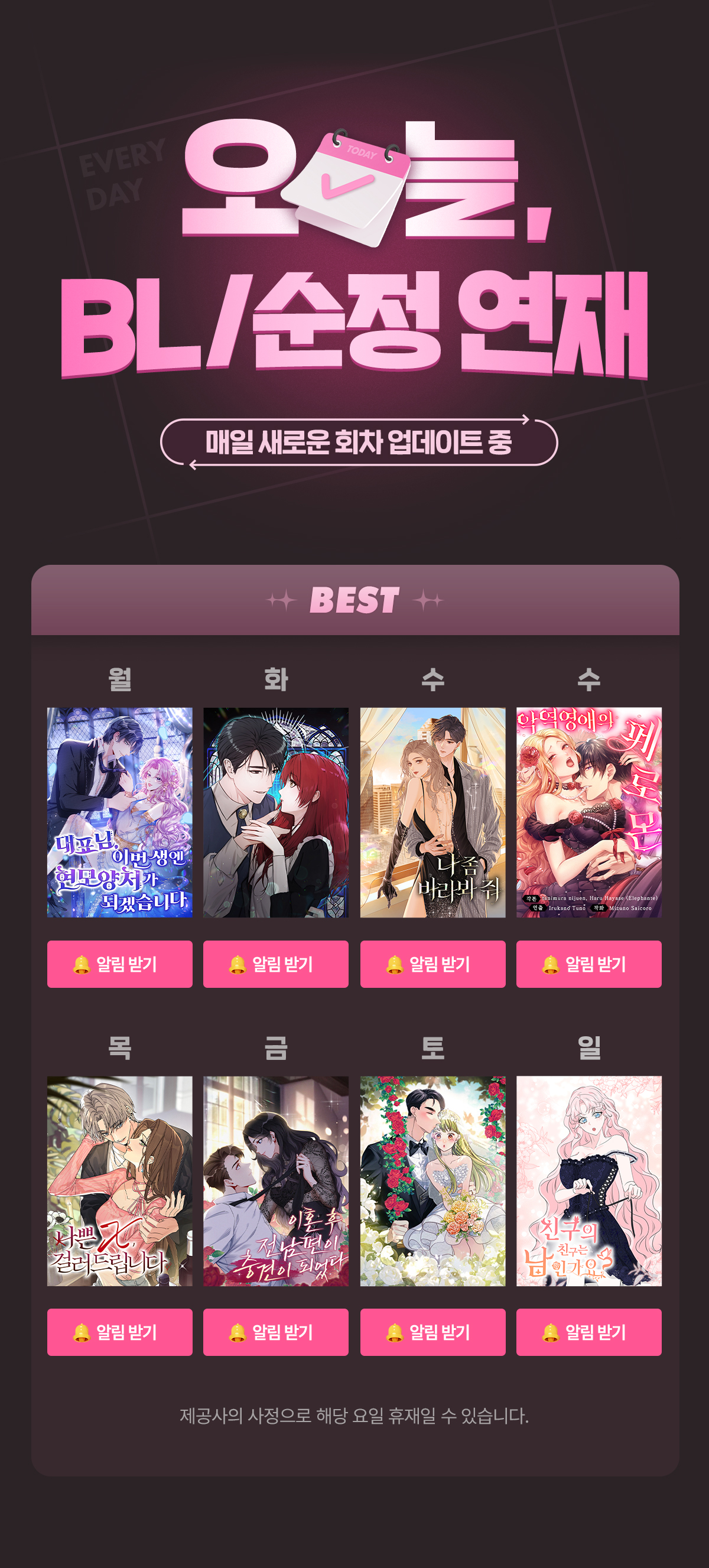Image resolution: width=709 pixels, height=1568 pixels.
Task: View the 이혼 후 전남편이 충견이 되었다 webtoon
Action: click(x=276, y=1180)
